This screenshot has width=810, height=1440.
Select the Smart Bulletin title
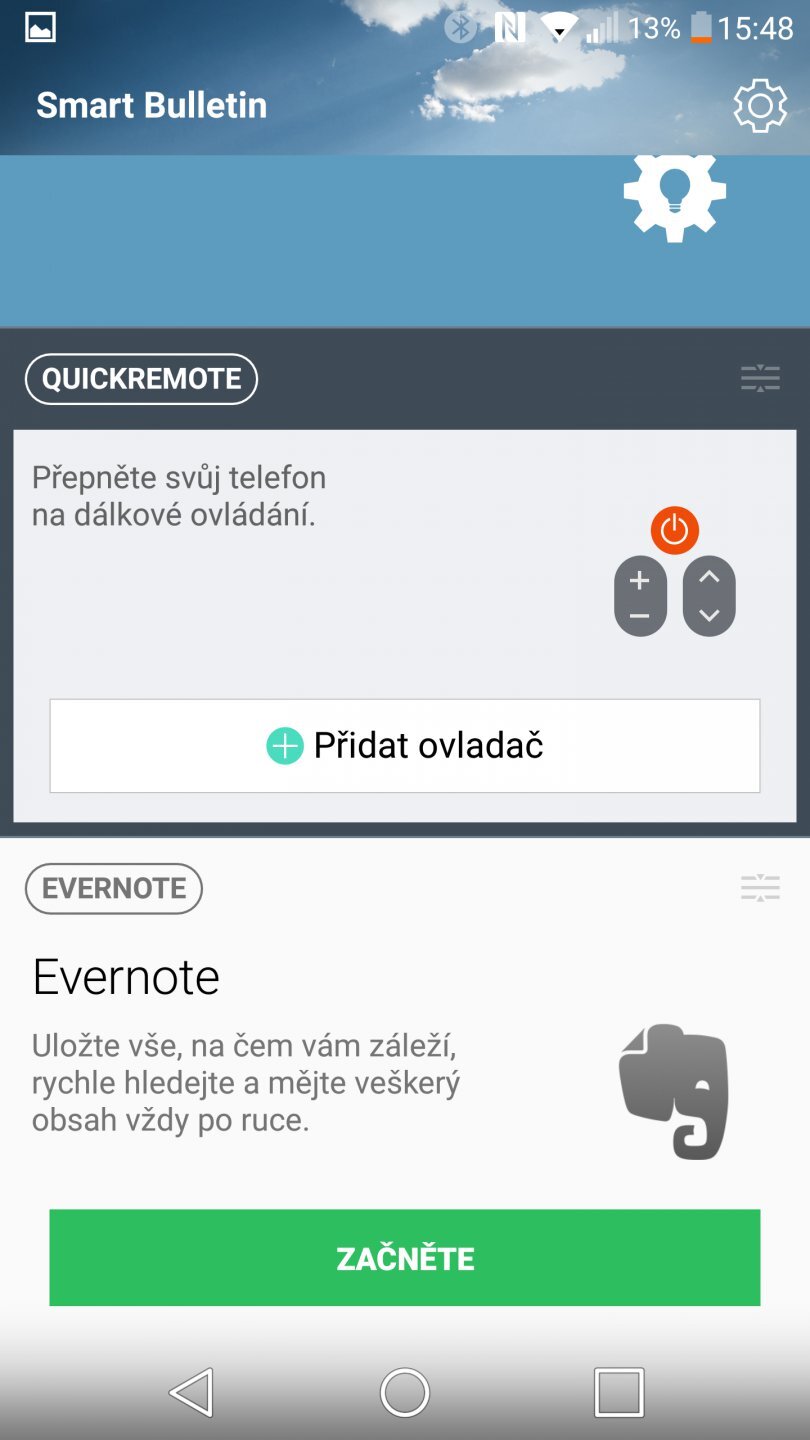(151, 104)
